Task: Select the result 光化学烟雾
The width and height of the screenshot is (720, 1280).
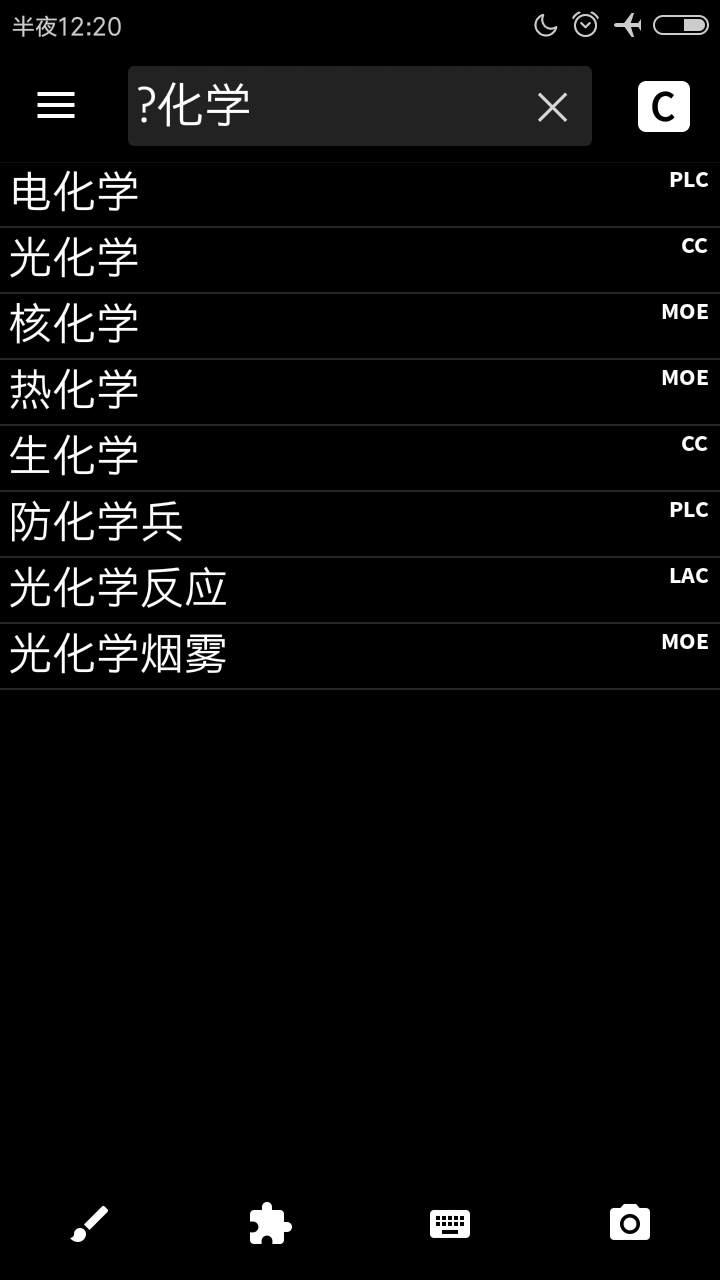Action: (360, 656)
